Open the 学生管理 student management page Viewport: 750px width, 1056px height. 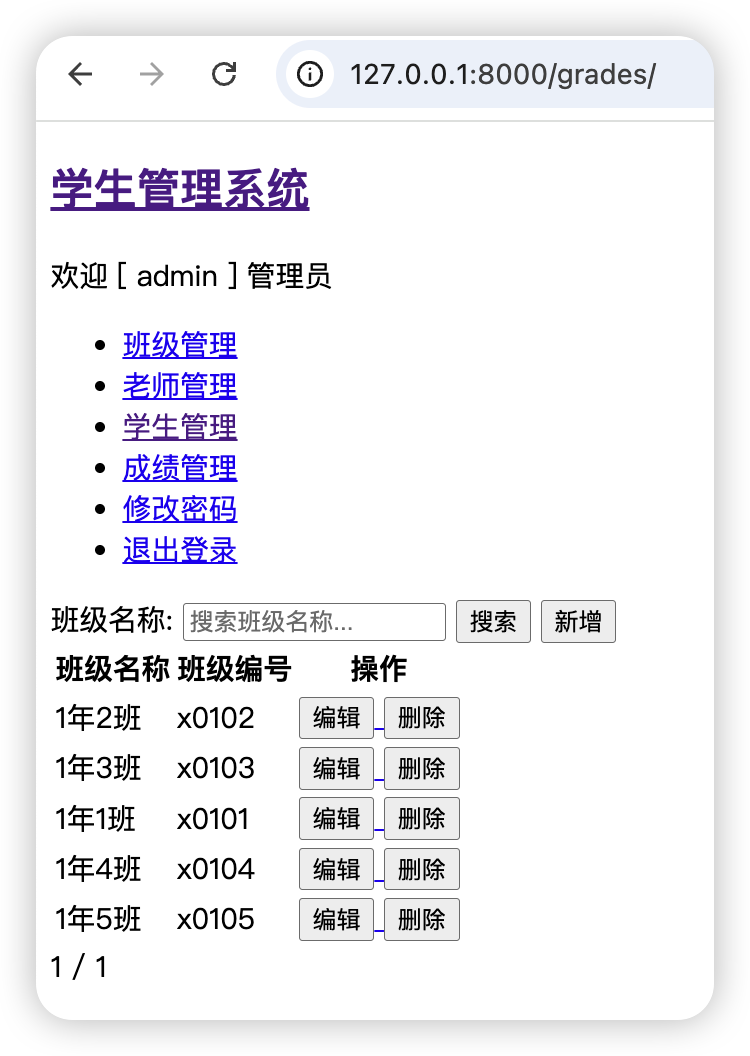[179, 428]
